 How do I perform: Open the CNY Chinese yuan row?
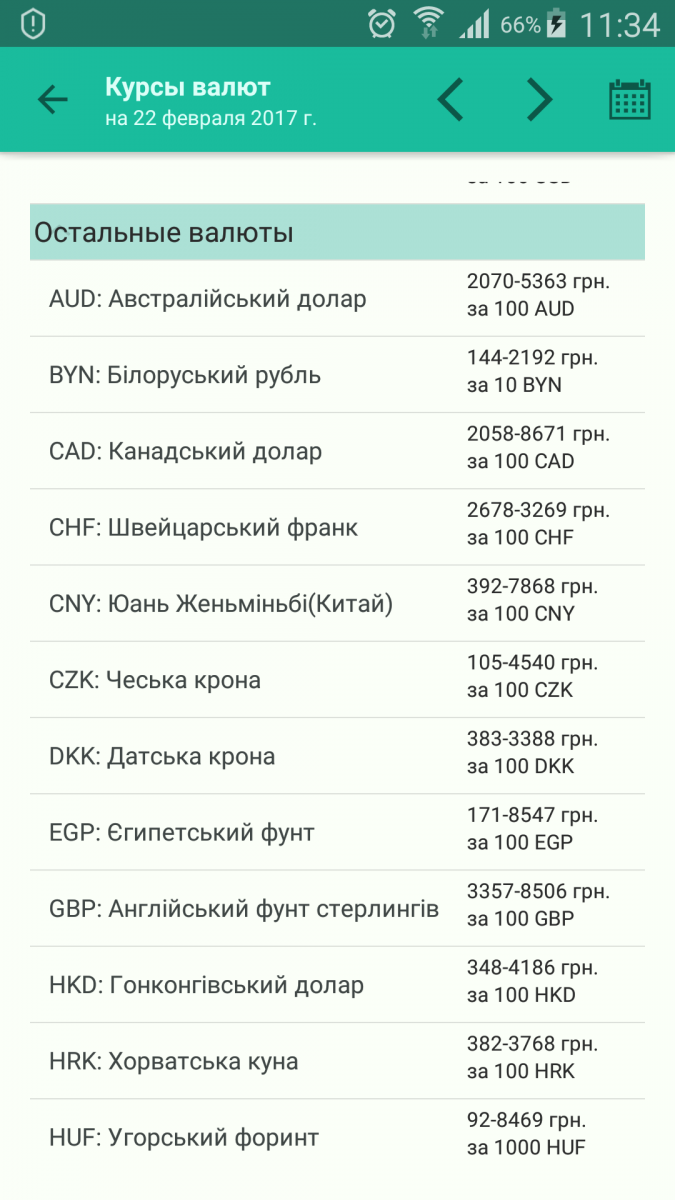click(337, 603)
